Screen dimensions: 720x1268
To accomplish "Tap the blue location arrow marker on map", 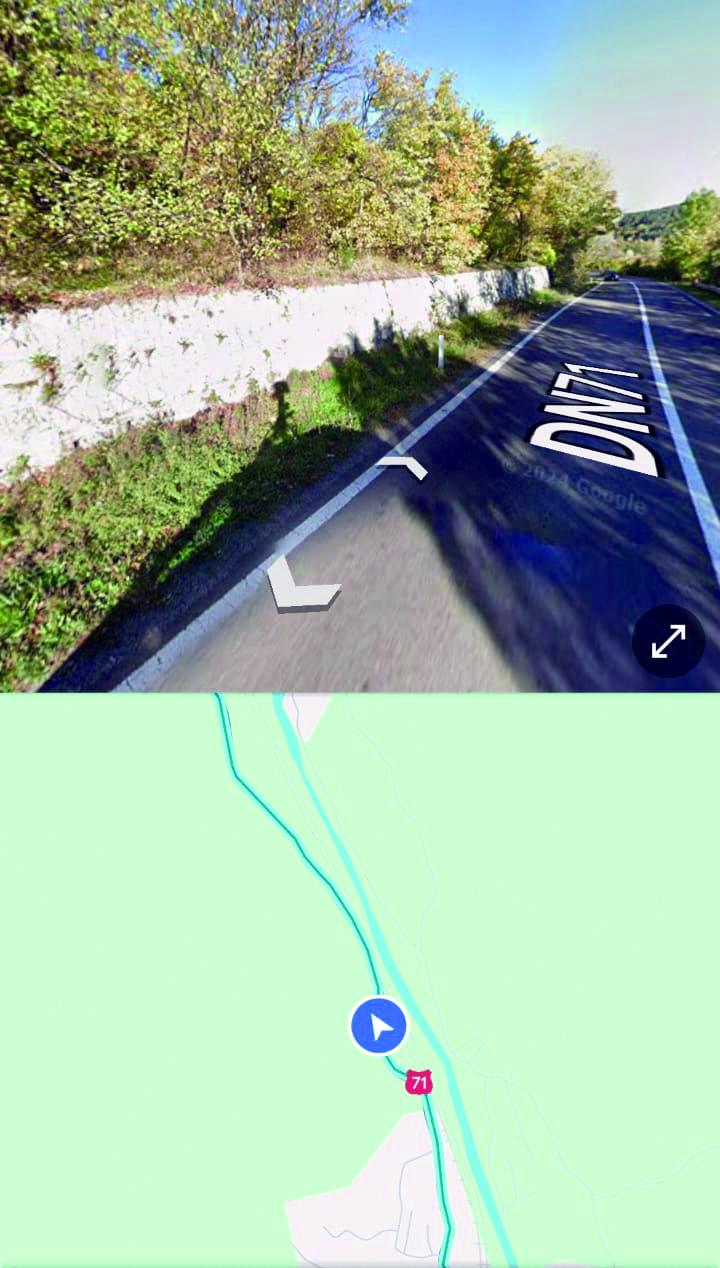I will pyautogui.click(x=379, y=1026).
